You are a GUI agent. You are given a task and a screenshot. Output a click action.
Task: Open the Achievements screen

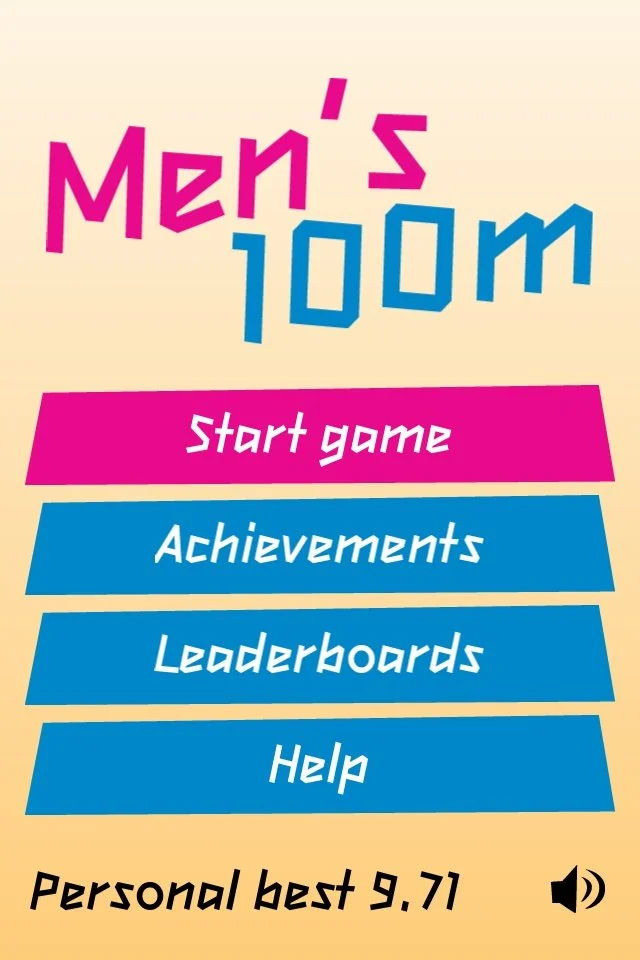tap(320, 545)
